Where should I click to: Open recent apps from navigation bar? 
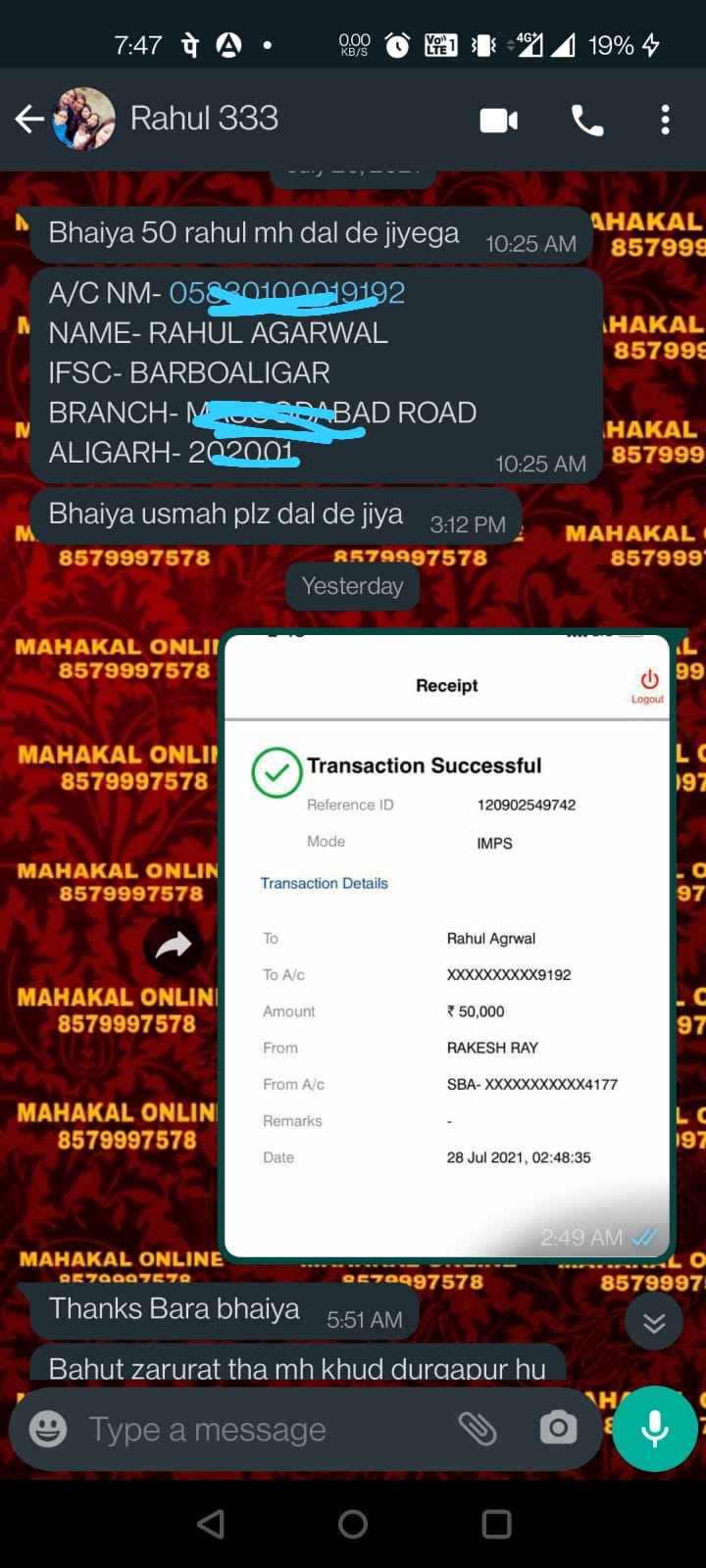(496, 1524)
